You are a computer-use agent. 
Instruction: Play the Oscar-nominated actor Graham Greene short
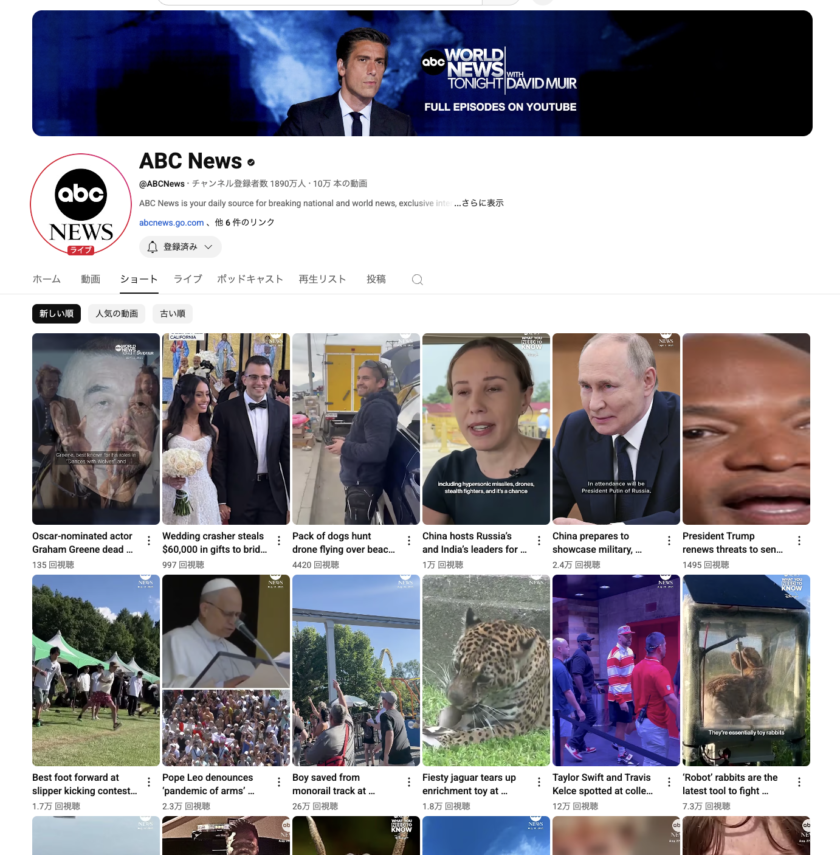click(x=96, y=428)
